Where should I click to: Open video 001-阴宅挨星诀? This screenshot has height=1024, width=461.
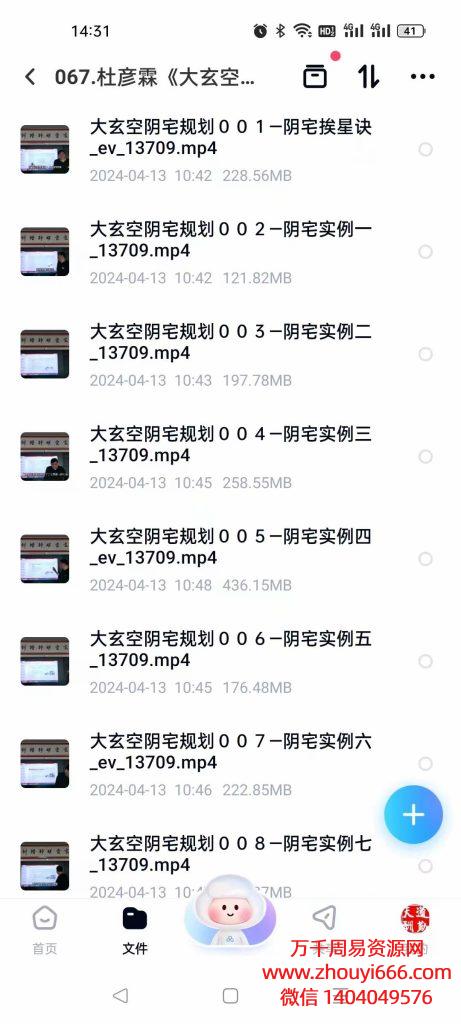tap(230, 149)
